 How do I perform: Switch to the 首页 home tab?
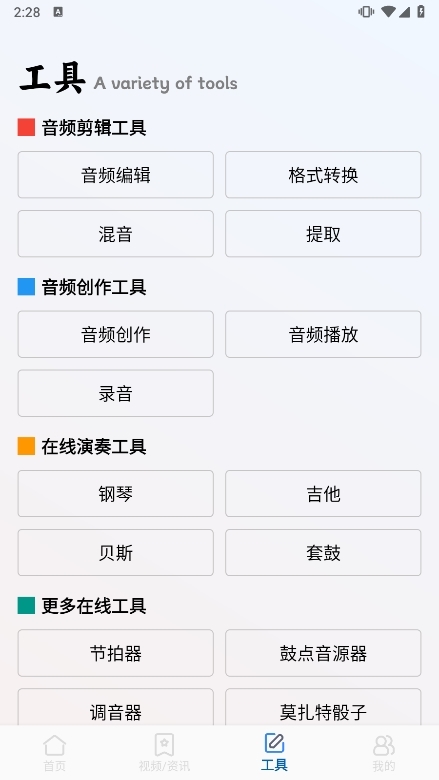tap(55, 753)
